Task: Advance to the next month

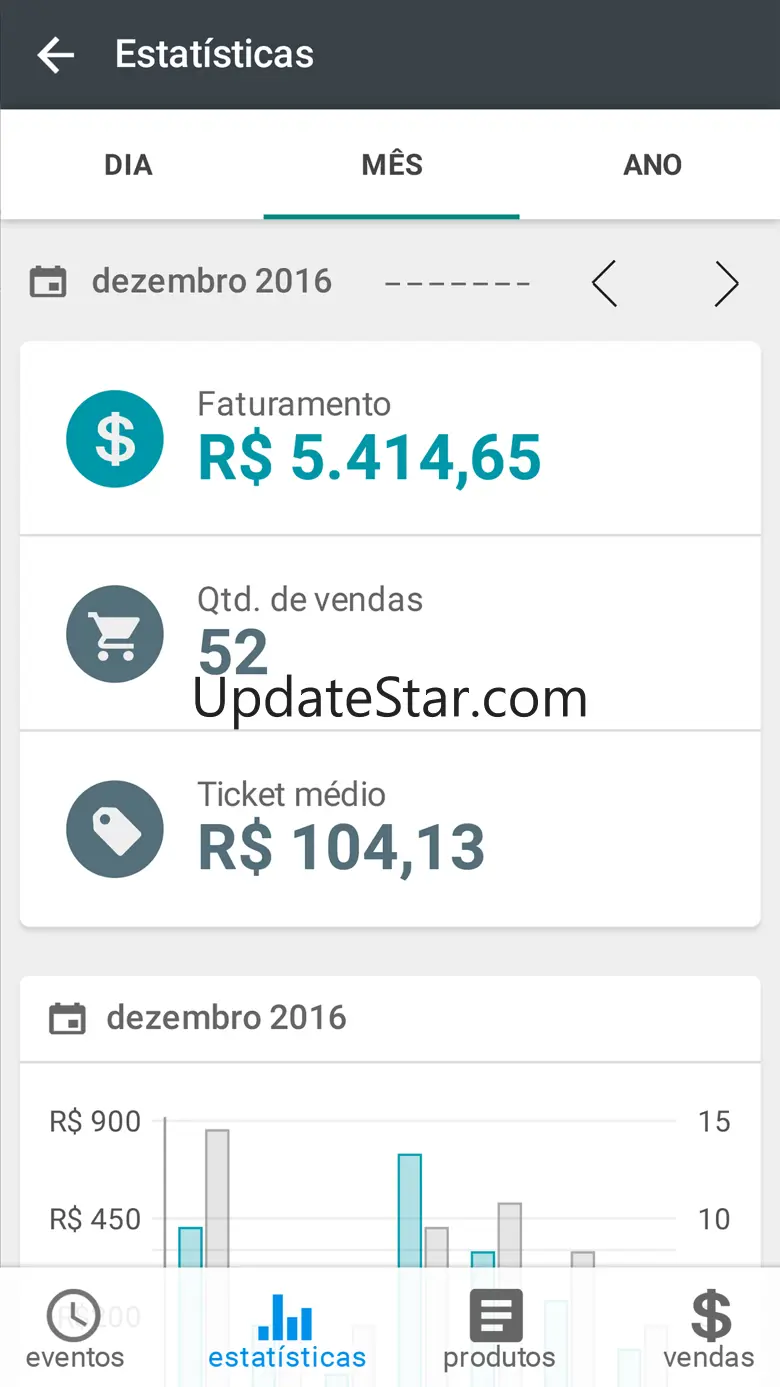Action: click(x=727, y=285)
